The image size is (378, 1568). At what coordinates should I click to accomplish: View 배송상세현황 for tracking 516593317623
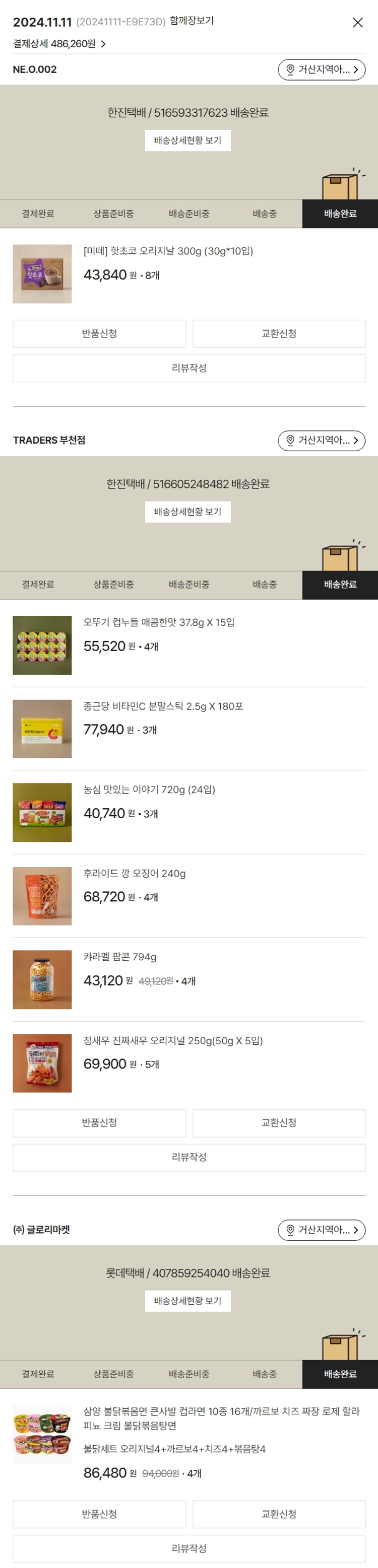click(188, 140)
